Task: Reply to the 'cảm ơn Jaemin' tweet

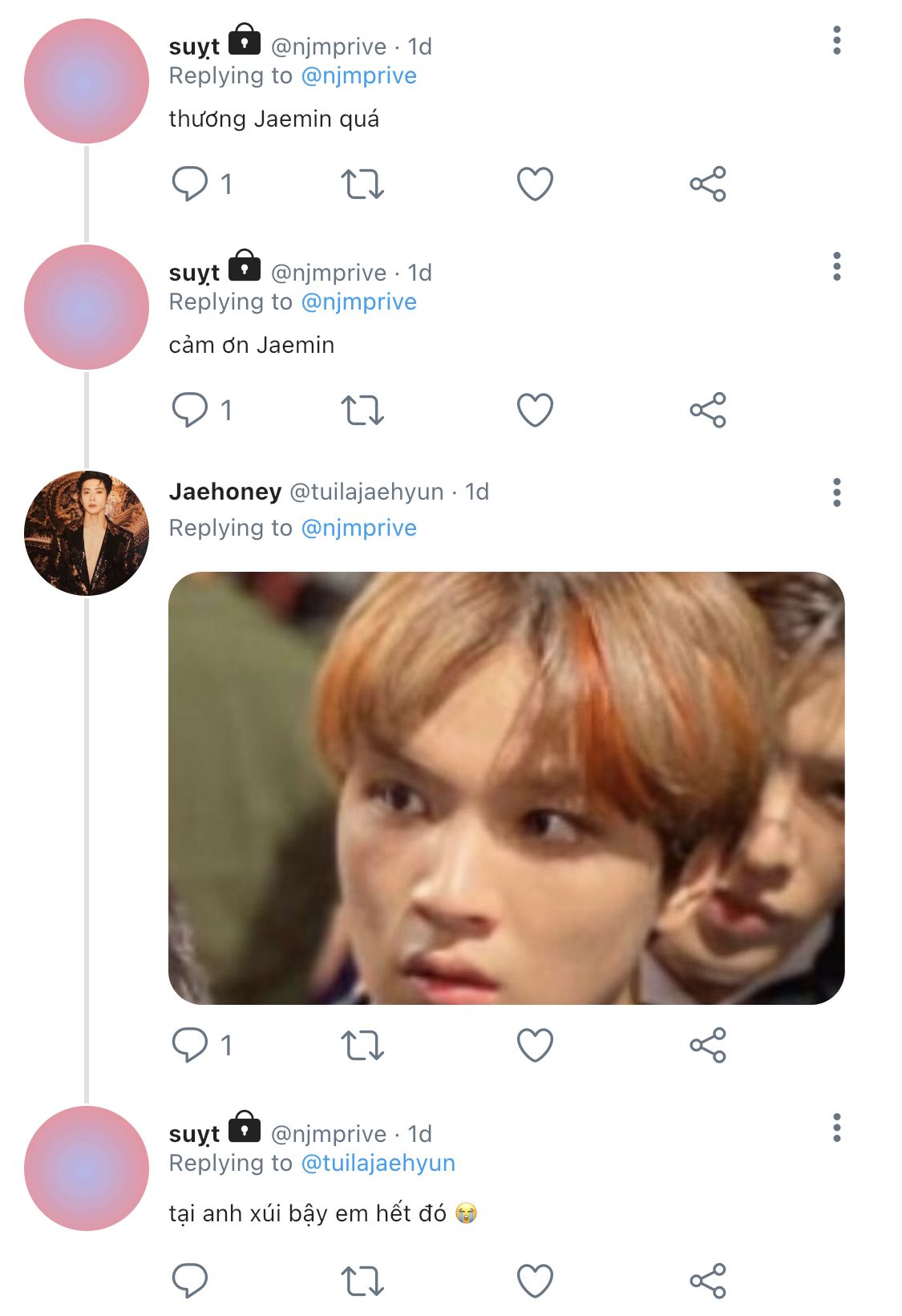Action: (190, 410)
